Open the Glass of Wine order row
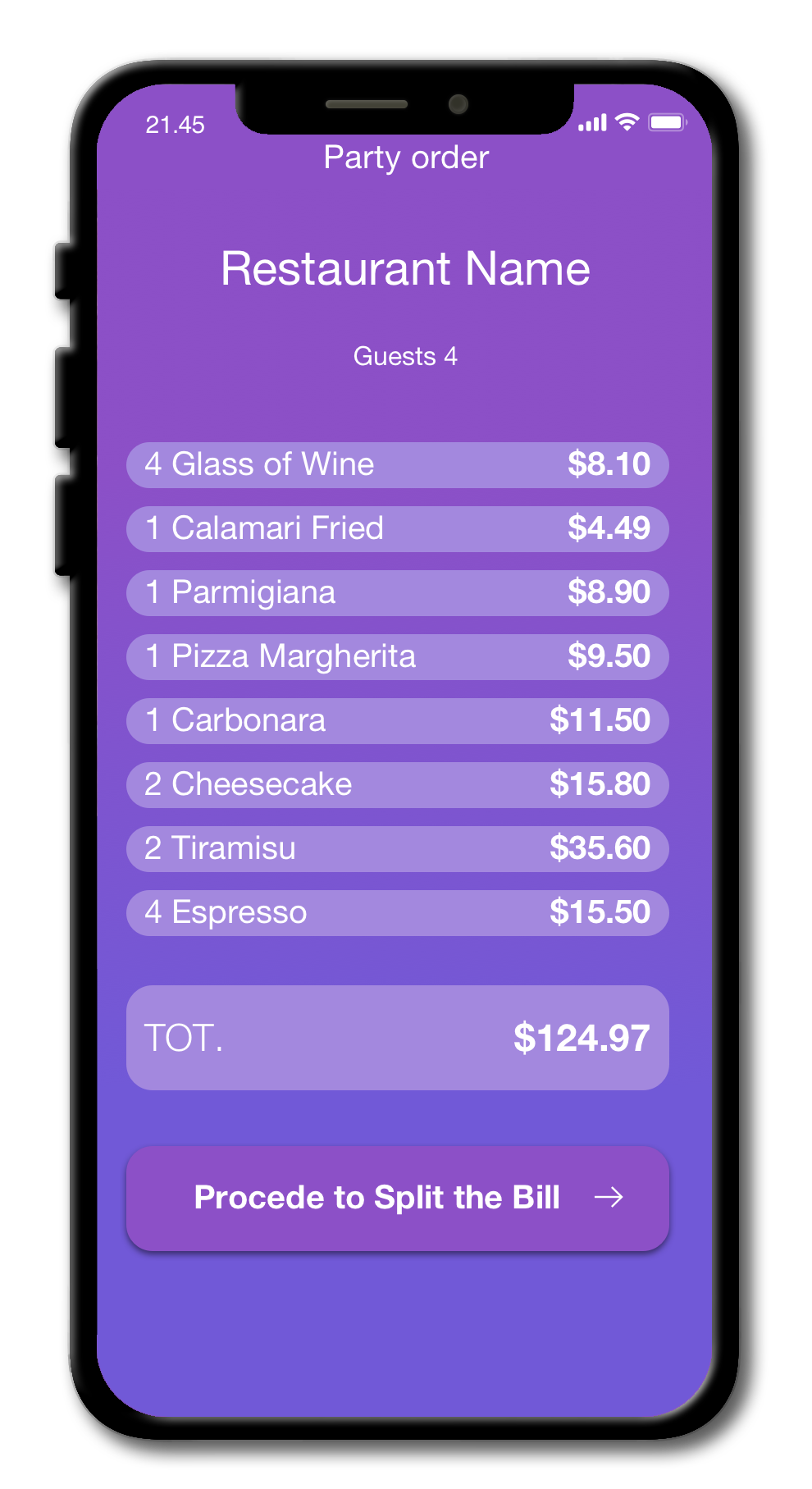The image size is (812, 1489). point(397,464)
